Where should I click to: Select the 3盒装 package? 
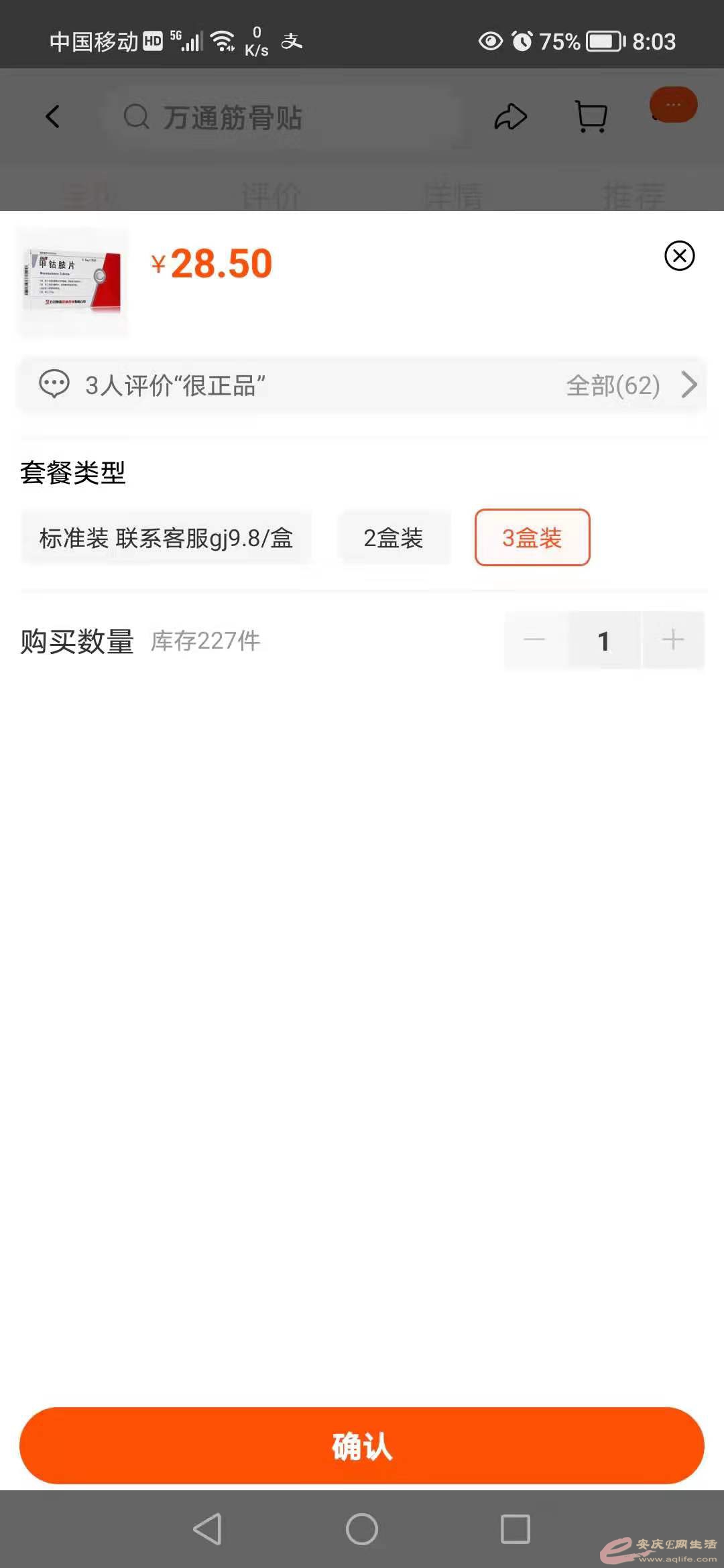point(532,538)
